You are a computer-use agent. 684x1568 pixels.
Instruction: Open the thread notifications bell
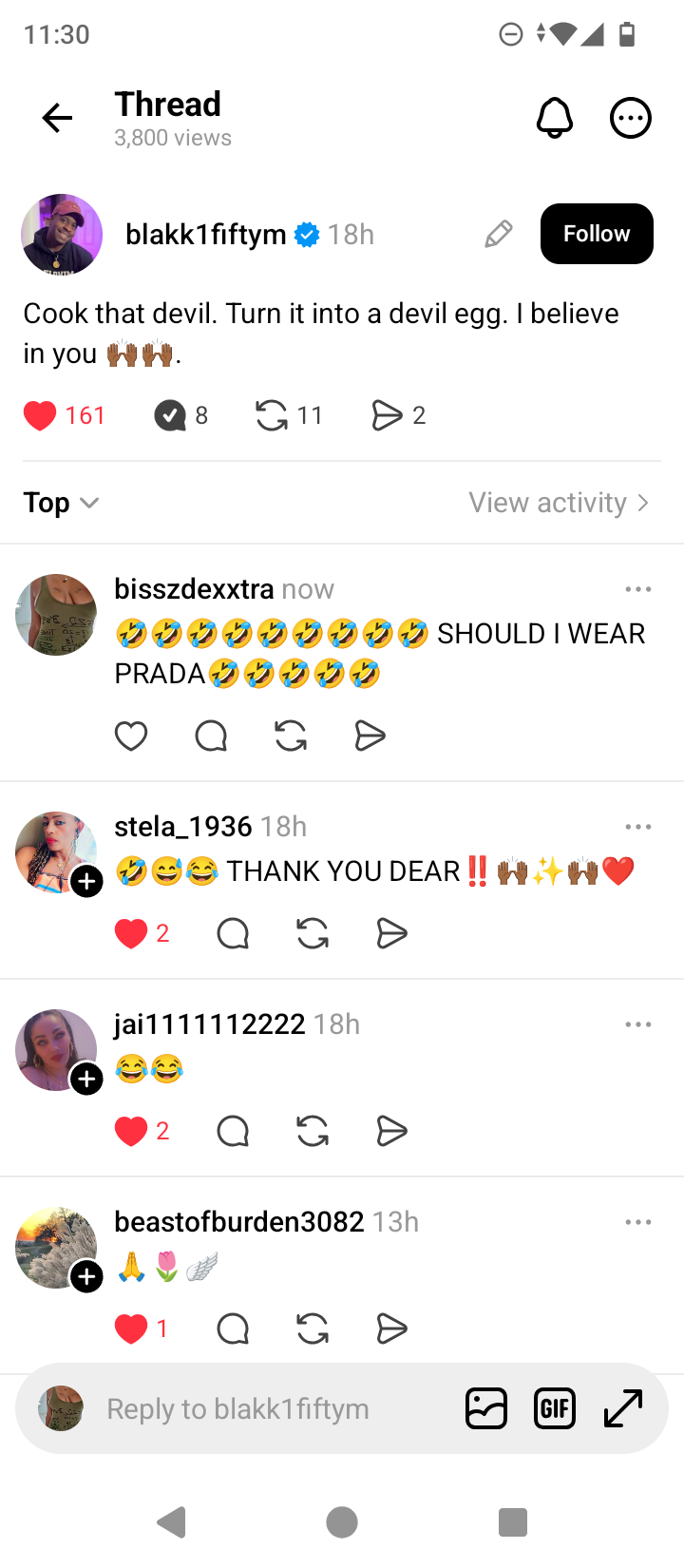coord(555,118)
